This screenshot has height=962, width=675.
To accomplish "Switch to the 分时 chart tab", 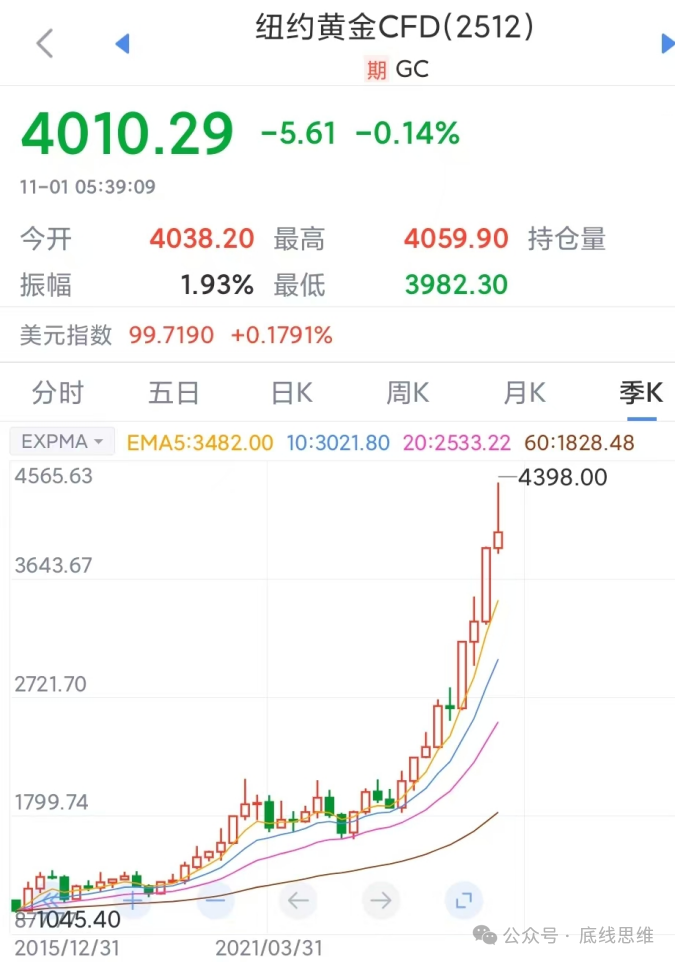I will 57,393.
